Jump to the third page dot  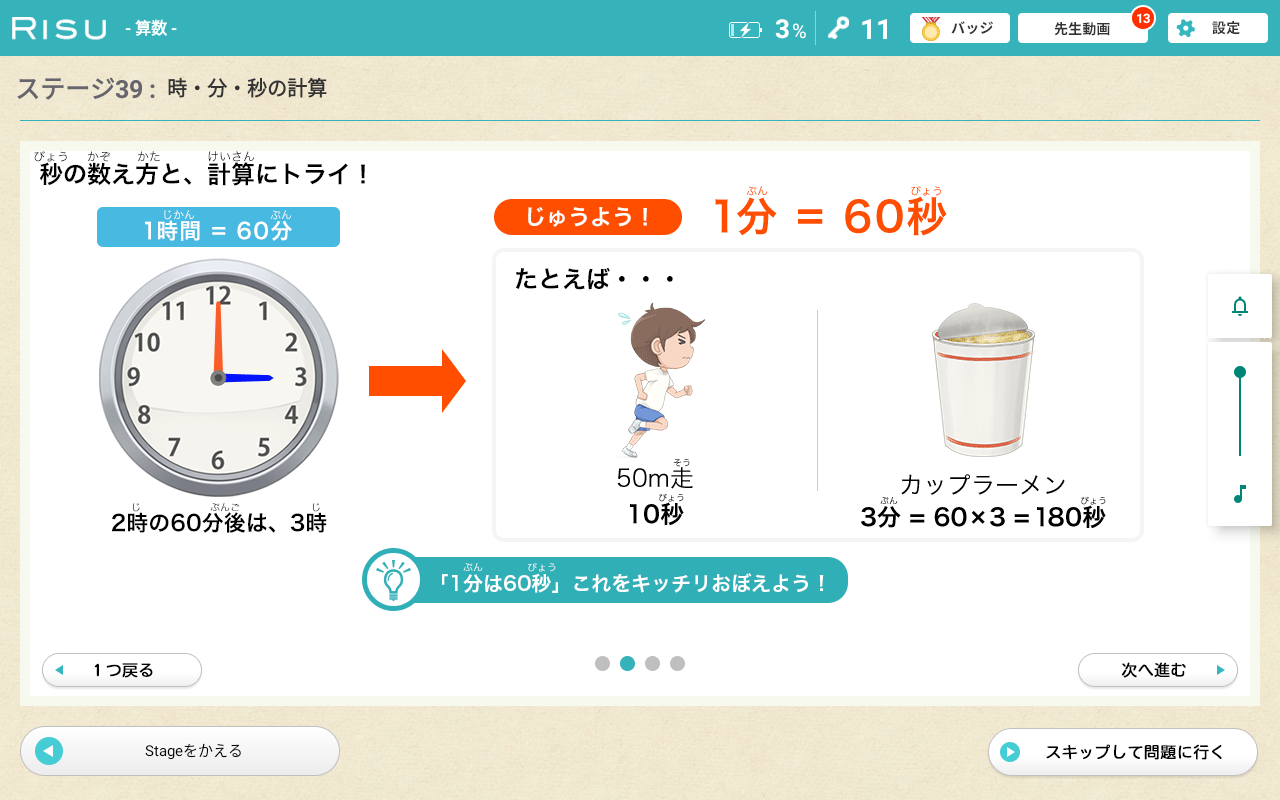(x=652, y=663)
